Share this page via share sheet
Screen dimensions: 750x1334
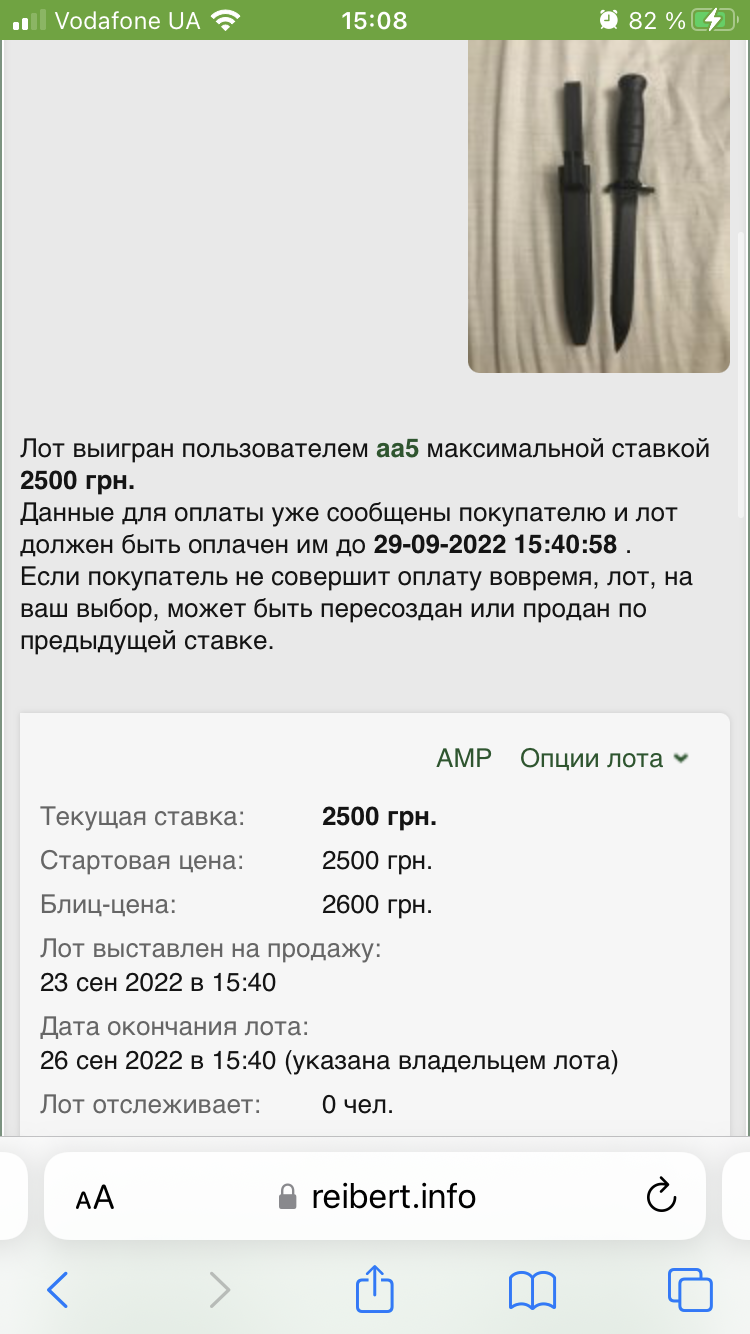[x=375, y=1288]
